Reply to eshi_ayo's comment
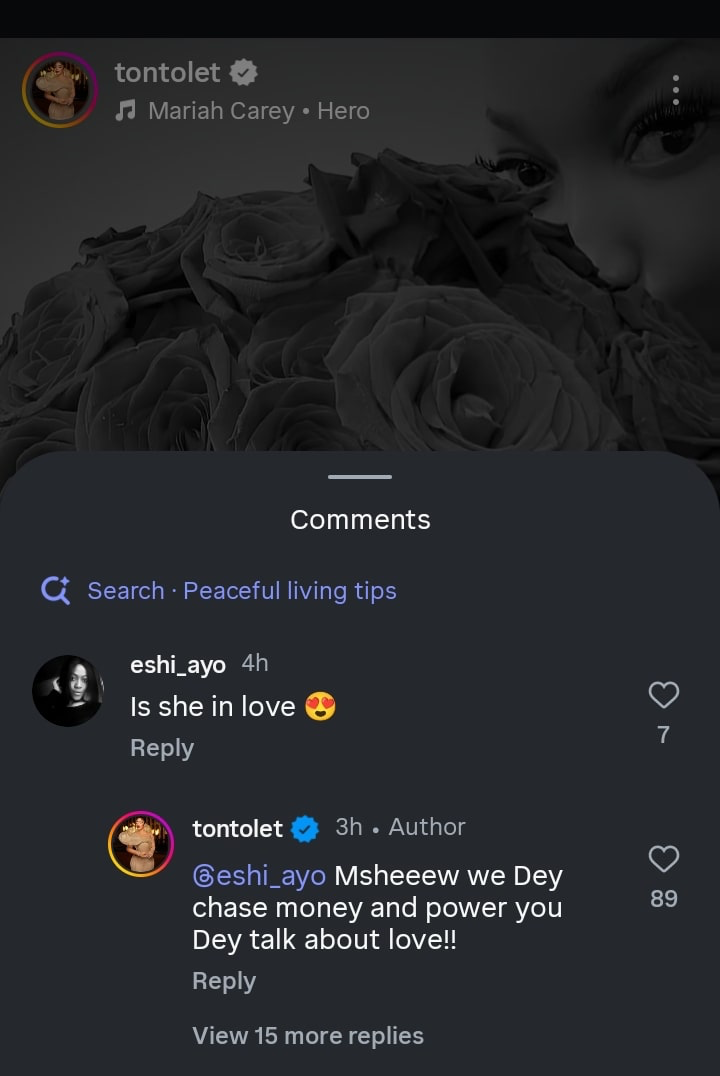 (x=162, y=748)
